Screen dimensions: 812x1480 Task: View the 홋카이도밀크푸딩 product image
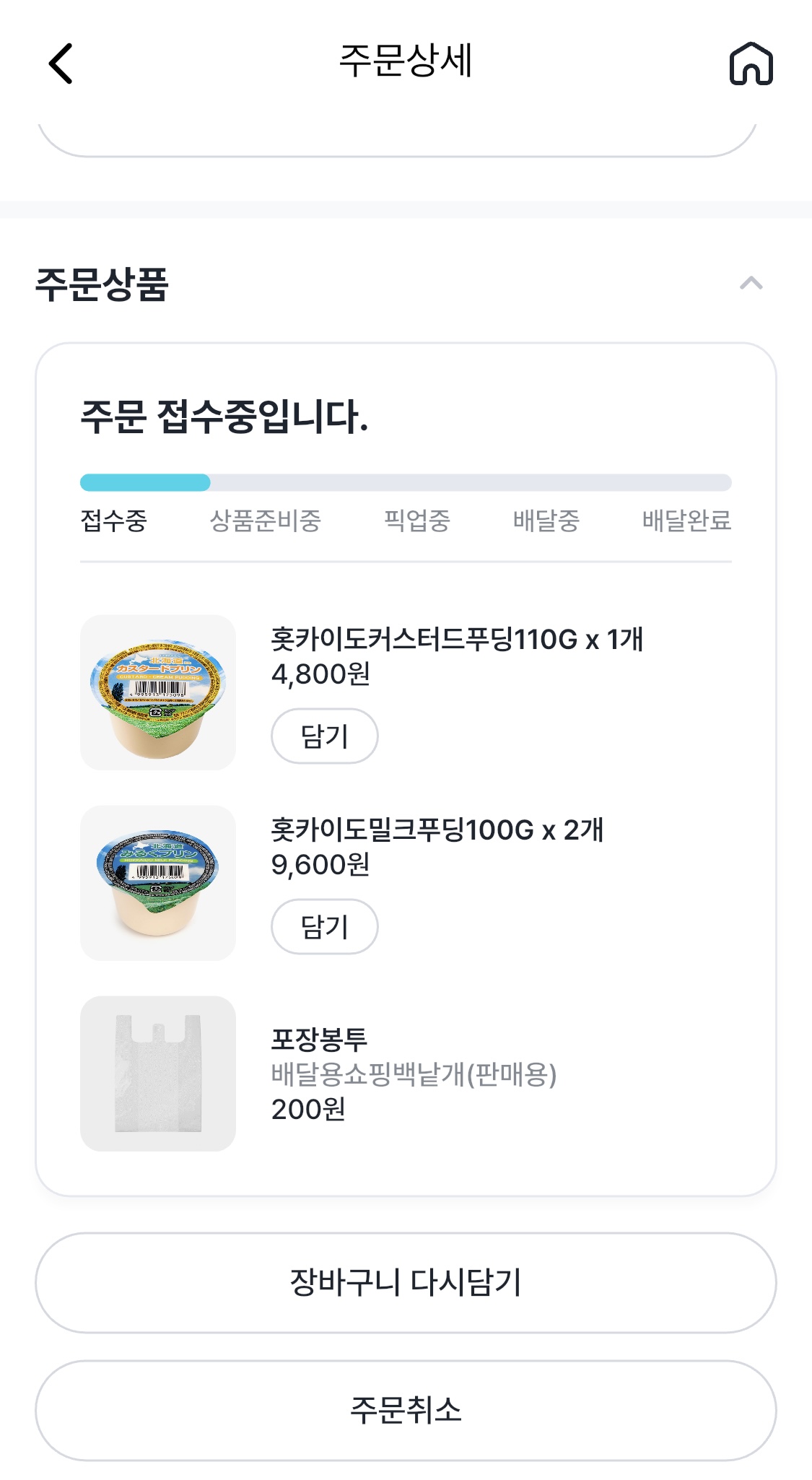[x=158, y=883]
